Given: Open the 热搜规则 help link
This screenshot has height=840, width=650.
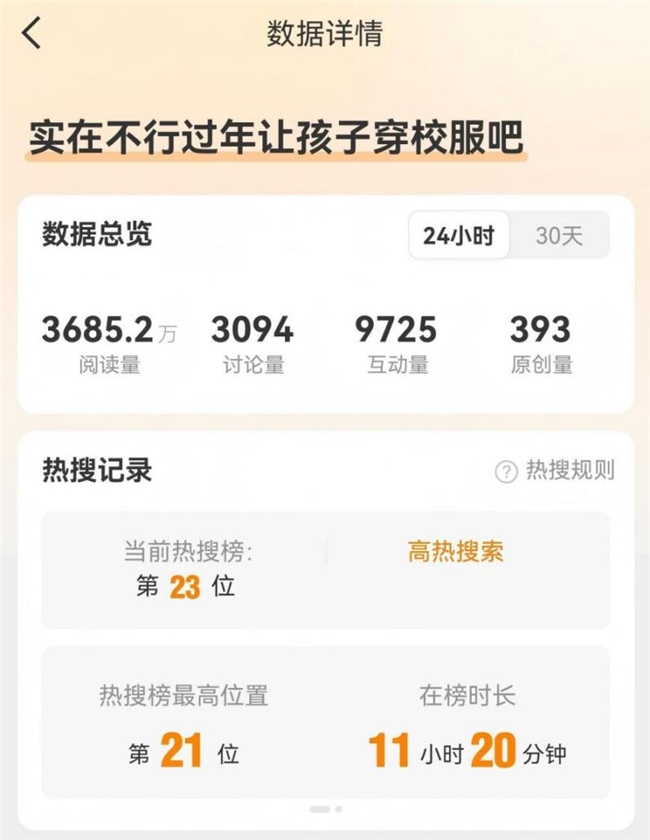Looking at the screenshot, I should 555,471.
